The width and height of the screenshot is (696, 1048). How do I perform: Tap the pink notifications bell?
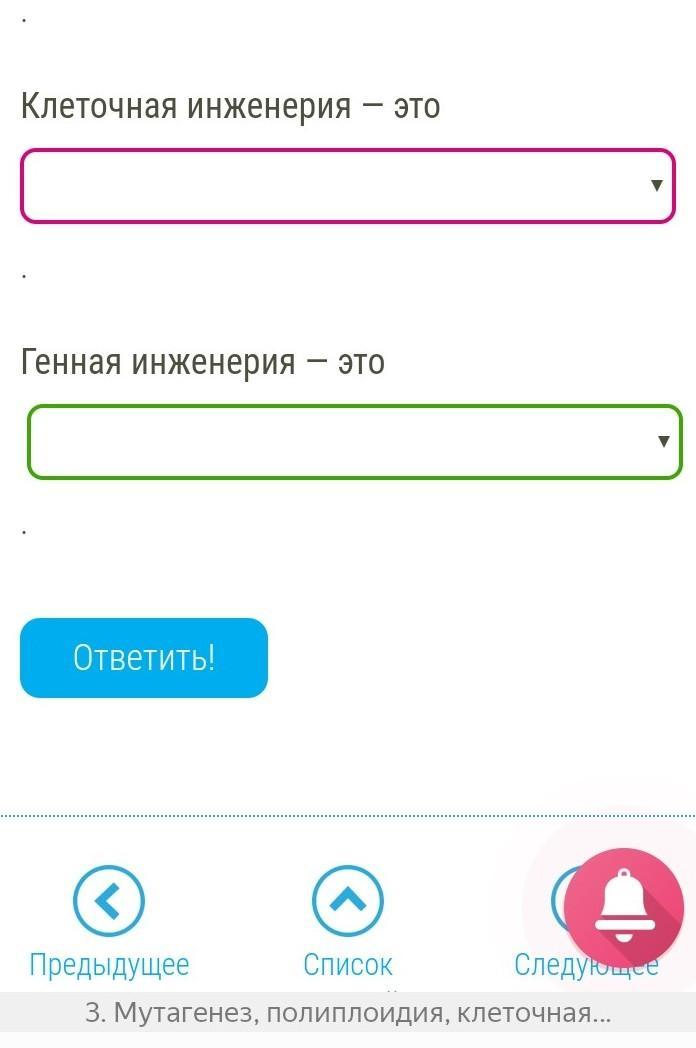623,908
